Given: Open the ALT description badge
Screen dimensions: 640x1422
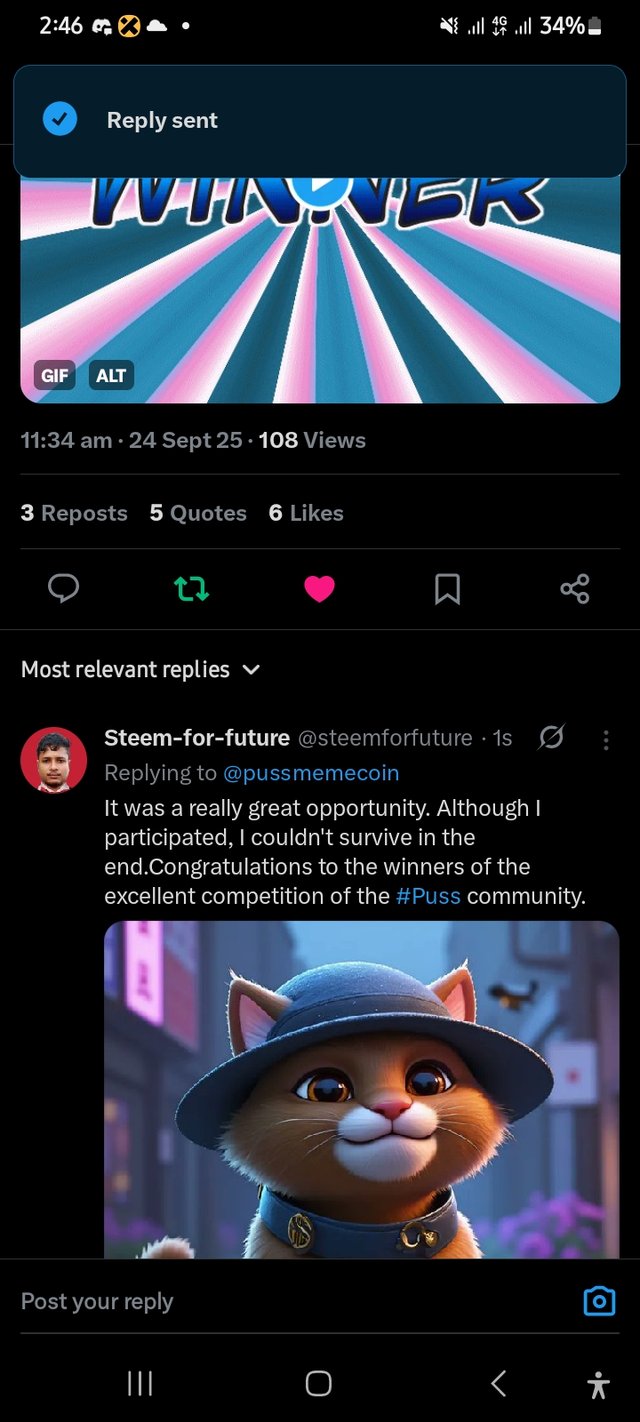Looking at the screenshot, I should (x=111, y=376).
